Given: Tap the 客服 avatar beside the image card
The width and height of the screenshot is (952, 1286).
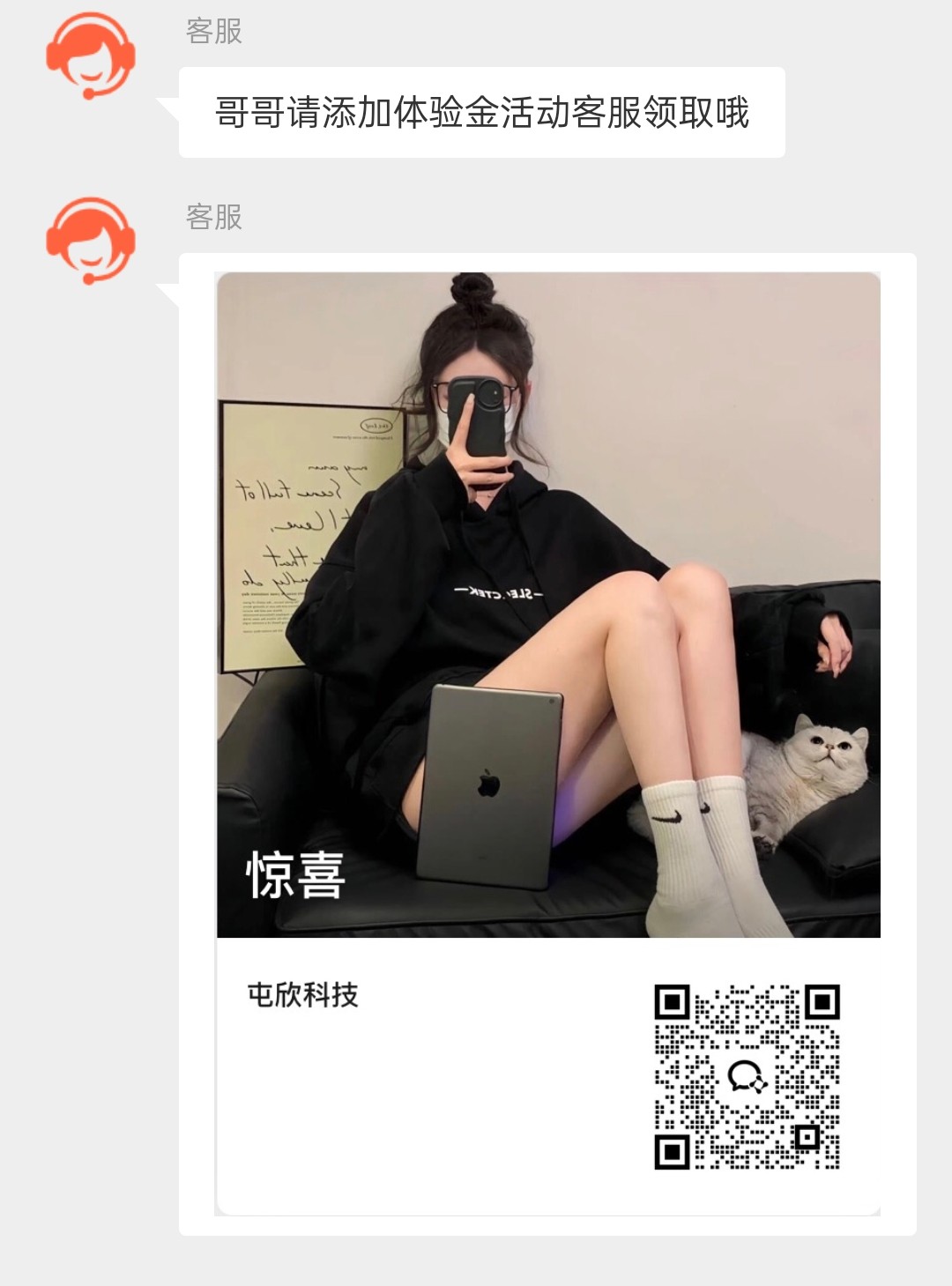Looking at the screenshot, I should coord(90,241).
